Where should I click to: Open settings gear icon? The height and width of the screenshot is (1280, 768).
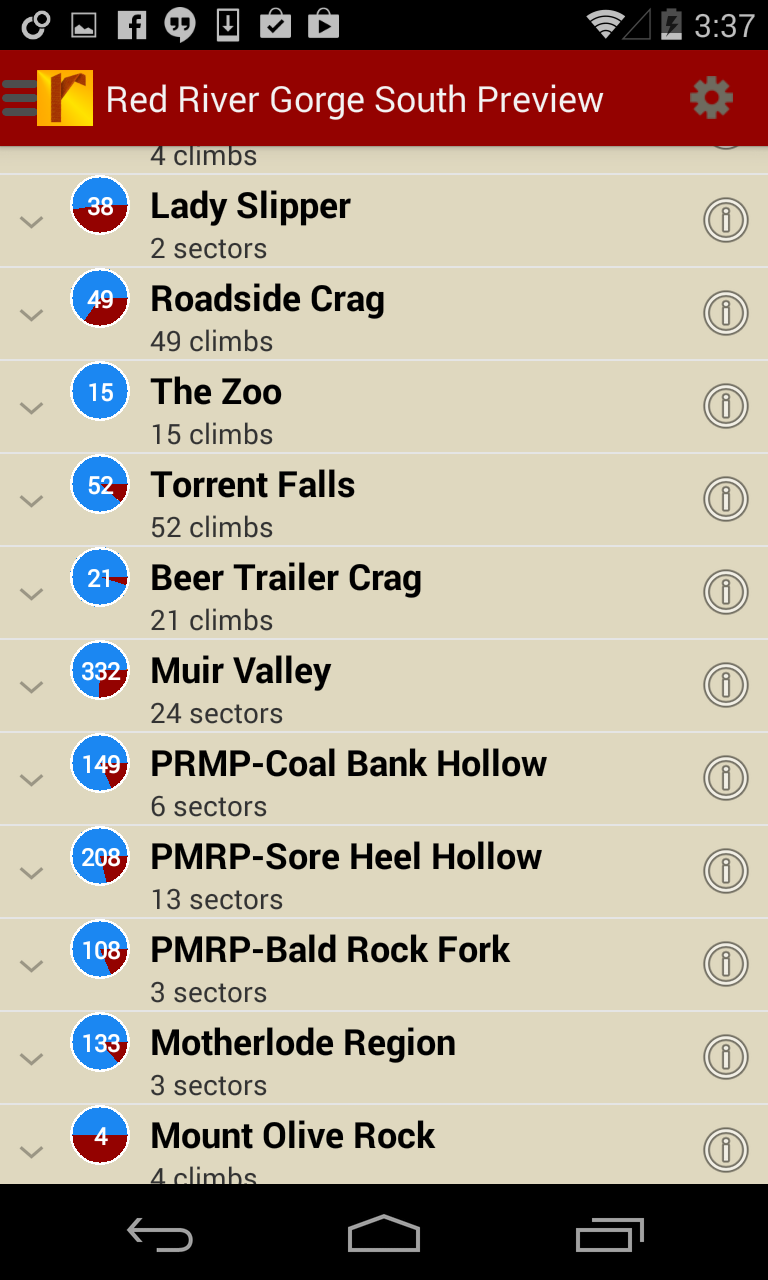tap(711, 98)
